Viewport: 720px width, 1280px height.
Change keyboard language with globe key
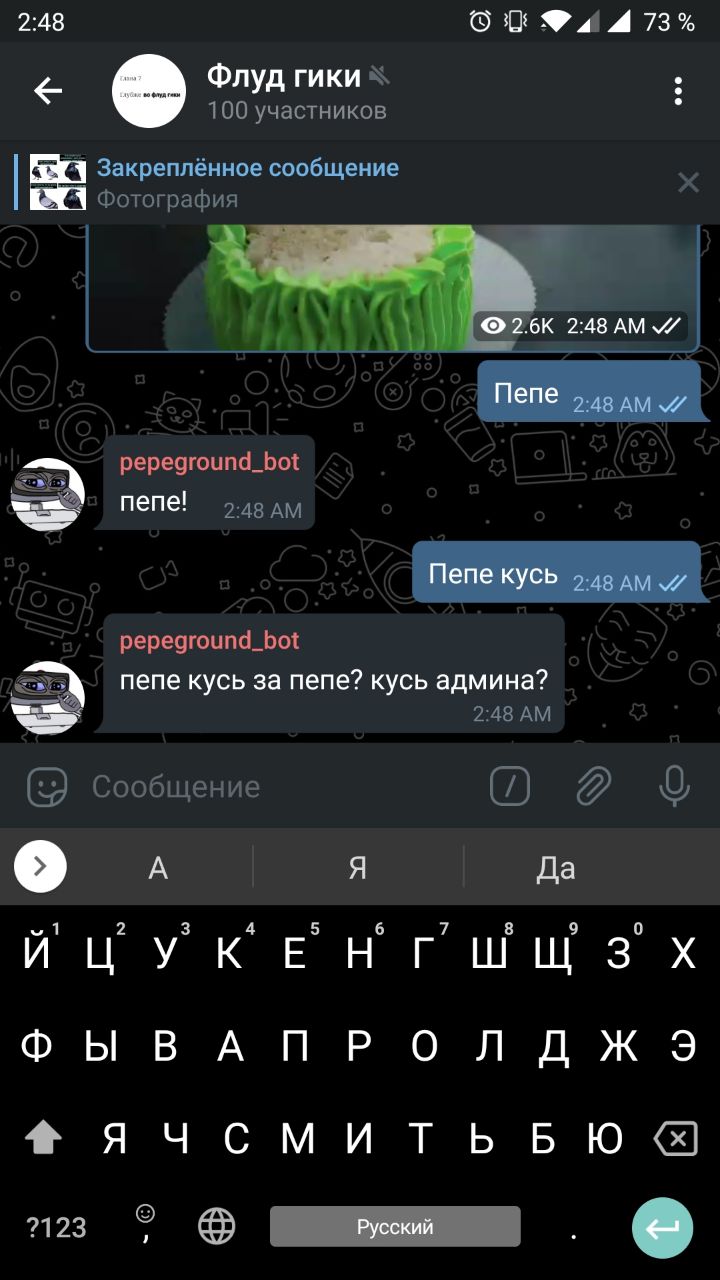(216, 1226)
